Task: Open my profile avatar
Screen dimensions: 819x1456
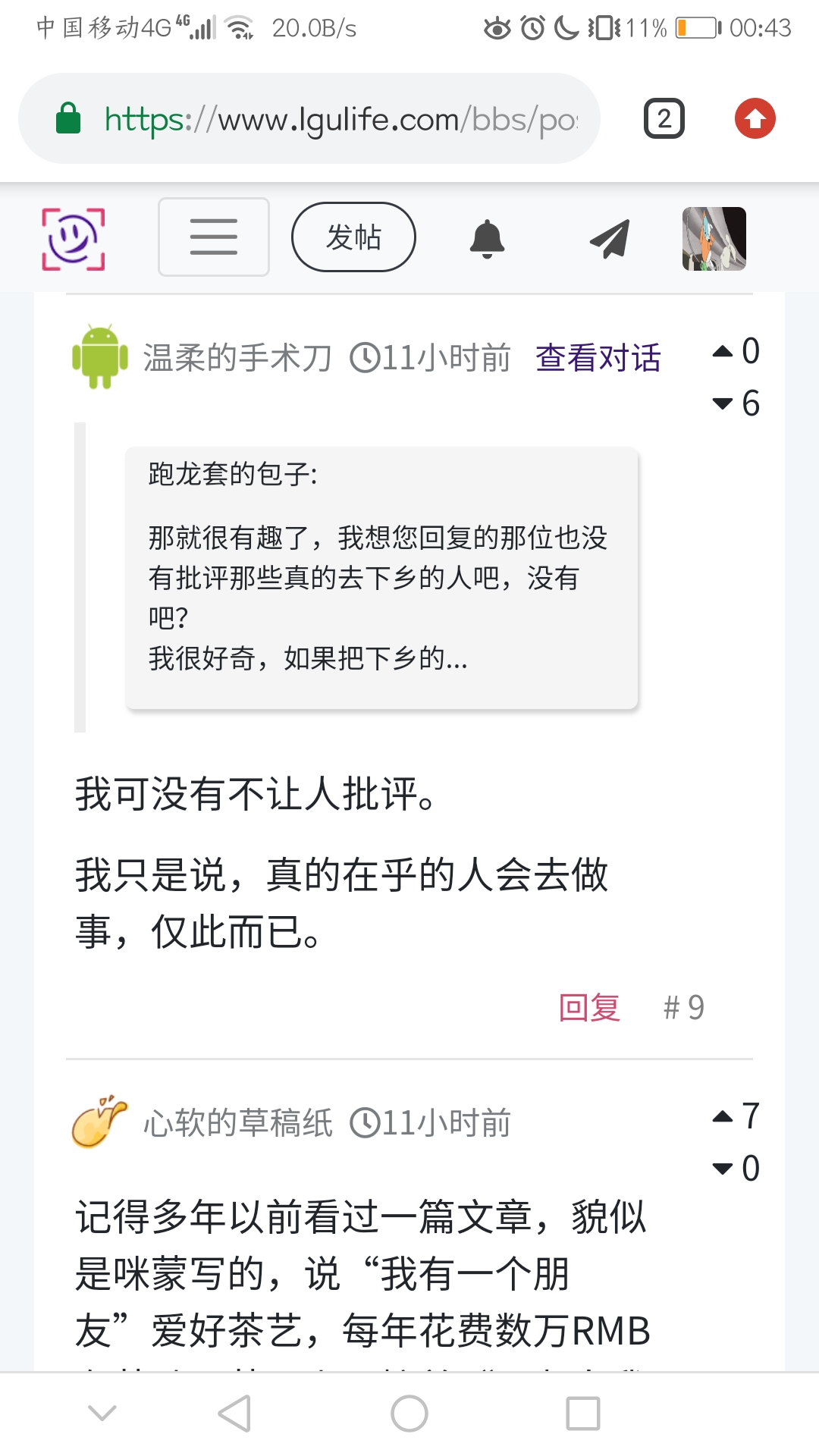Action: pos(714,239)
